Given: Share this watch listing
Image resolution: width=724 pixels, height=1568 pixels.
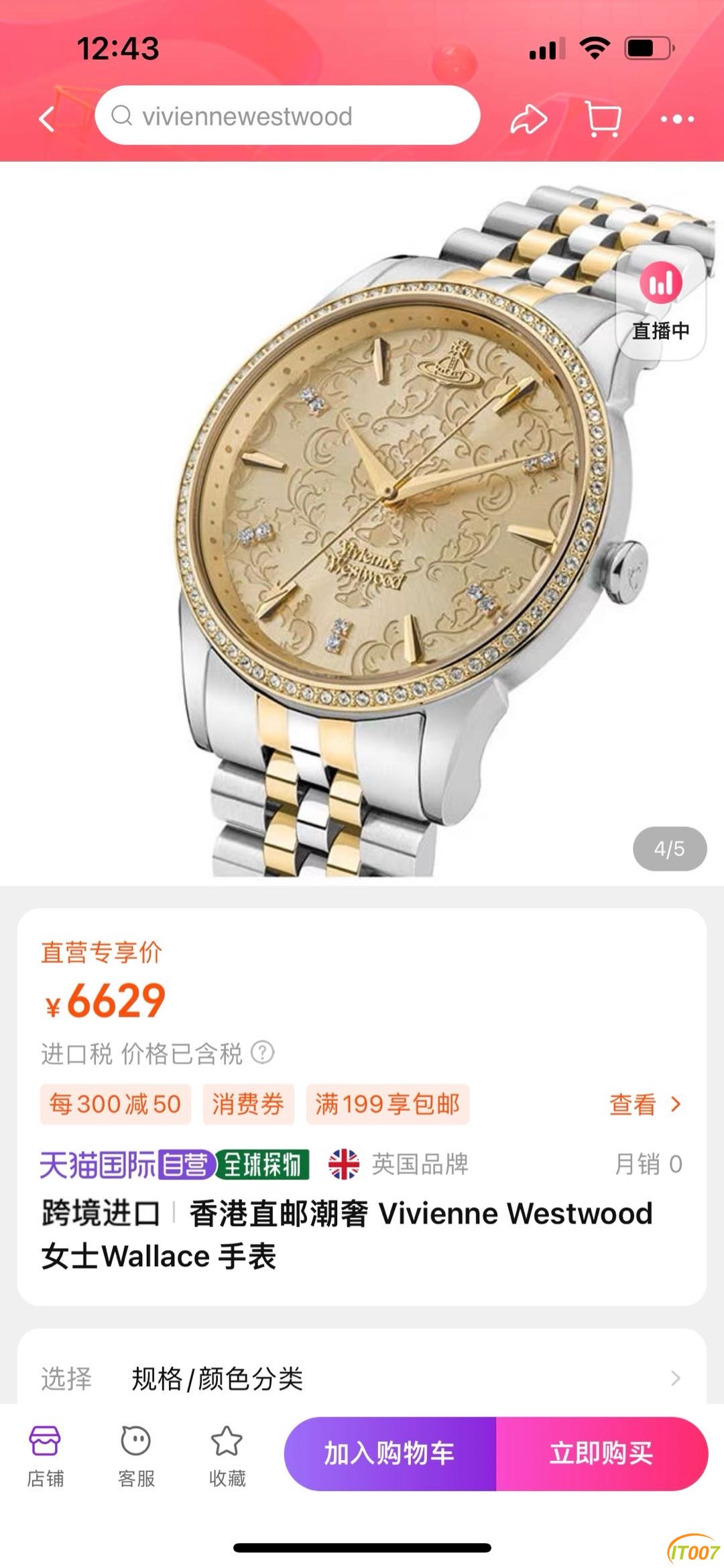Looking at the screenshot, I should coord(528,119).
